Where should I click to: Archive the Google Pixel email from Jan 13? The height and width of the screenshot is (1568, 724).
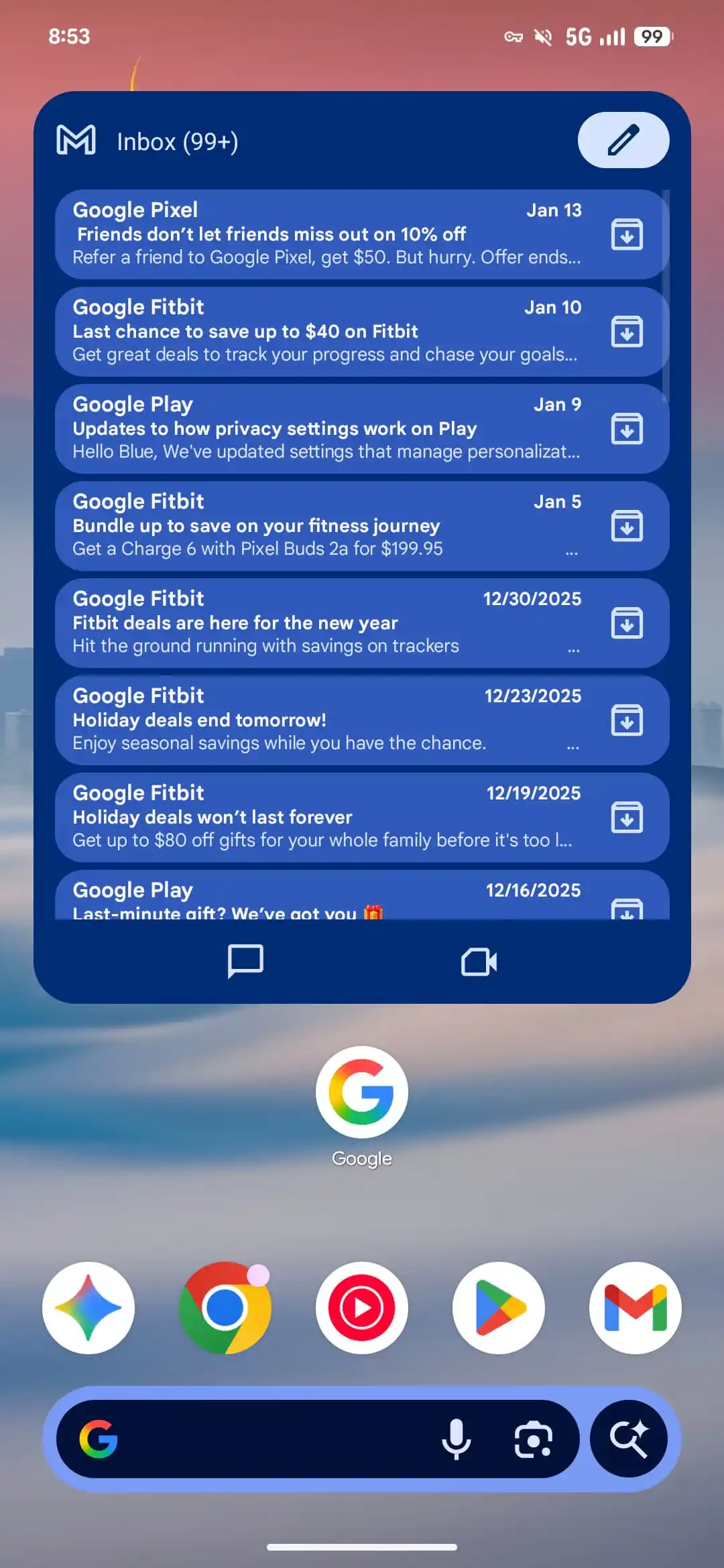click(626, 235)
